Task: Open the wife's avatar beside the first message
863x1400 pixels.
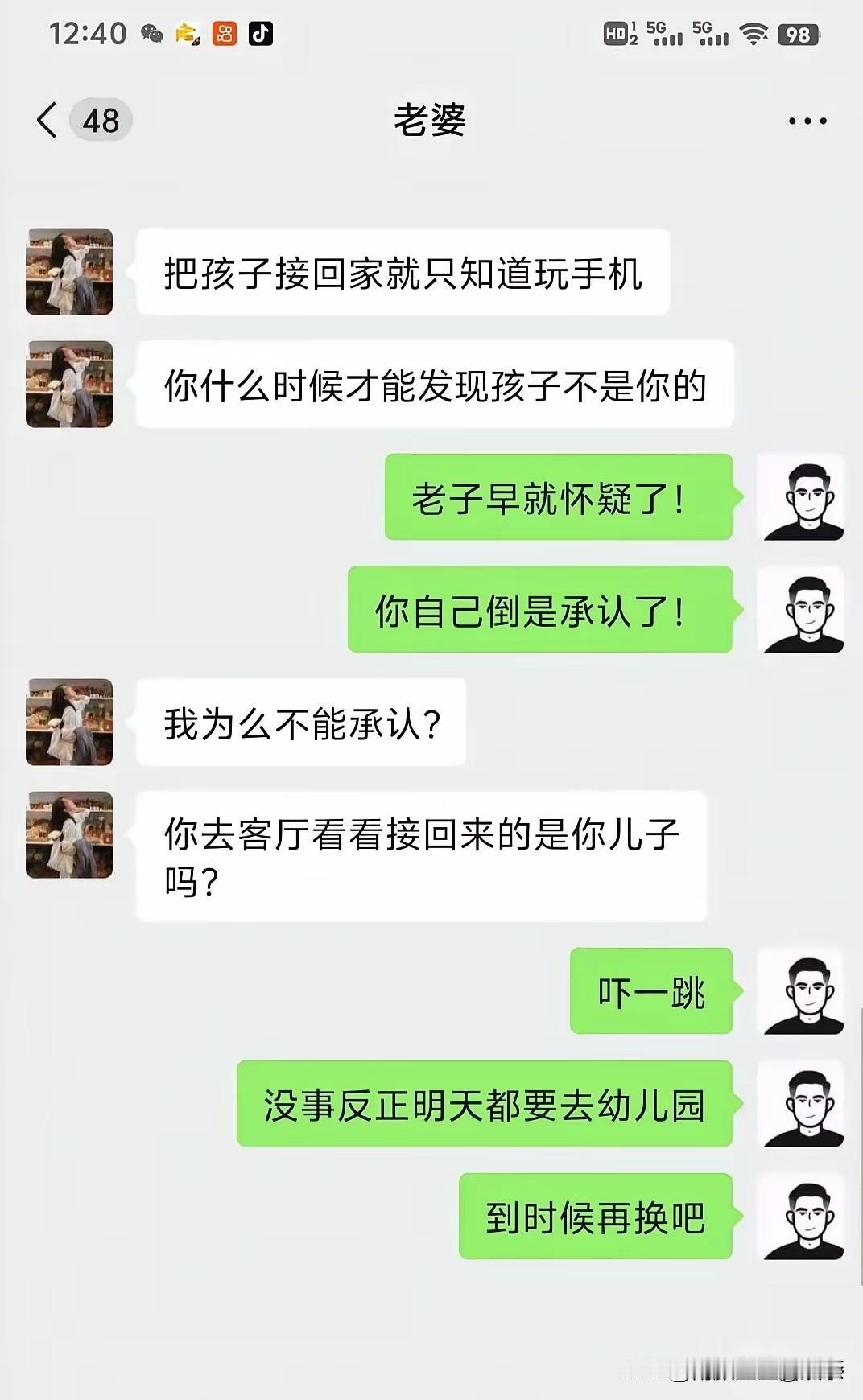Action: coord(69,270)
